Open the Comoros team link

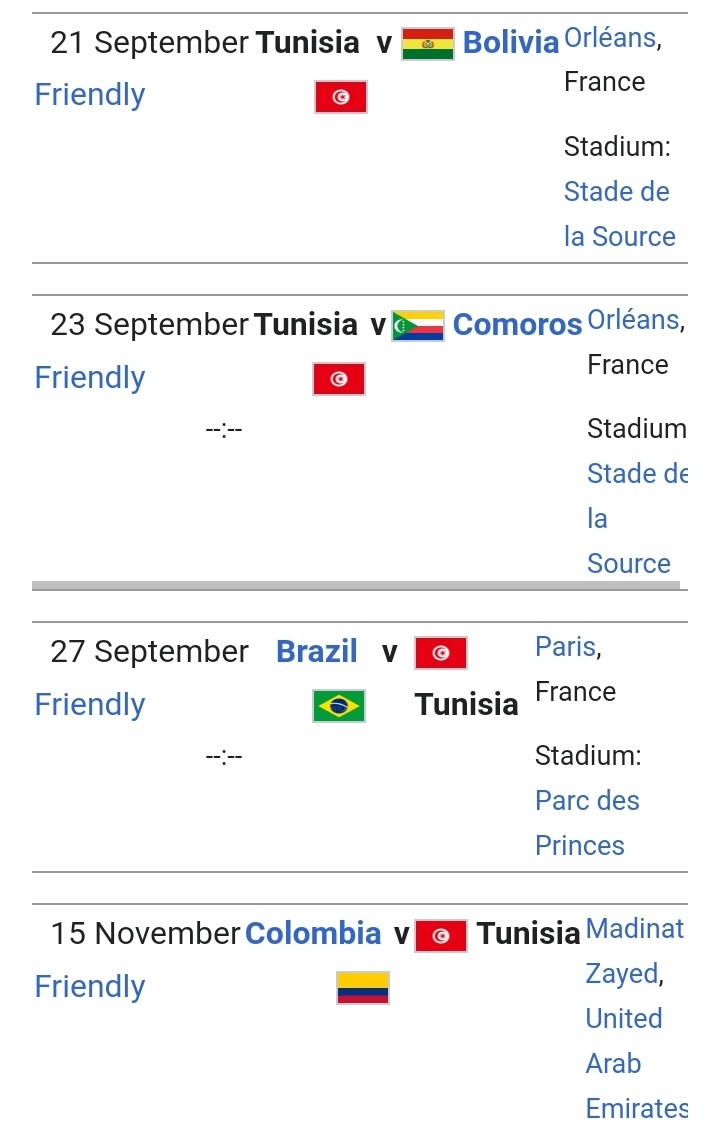click(x=517, y=325)
